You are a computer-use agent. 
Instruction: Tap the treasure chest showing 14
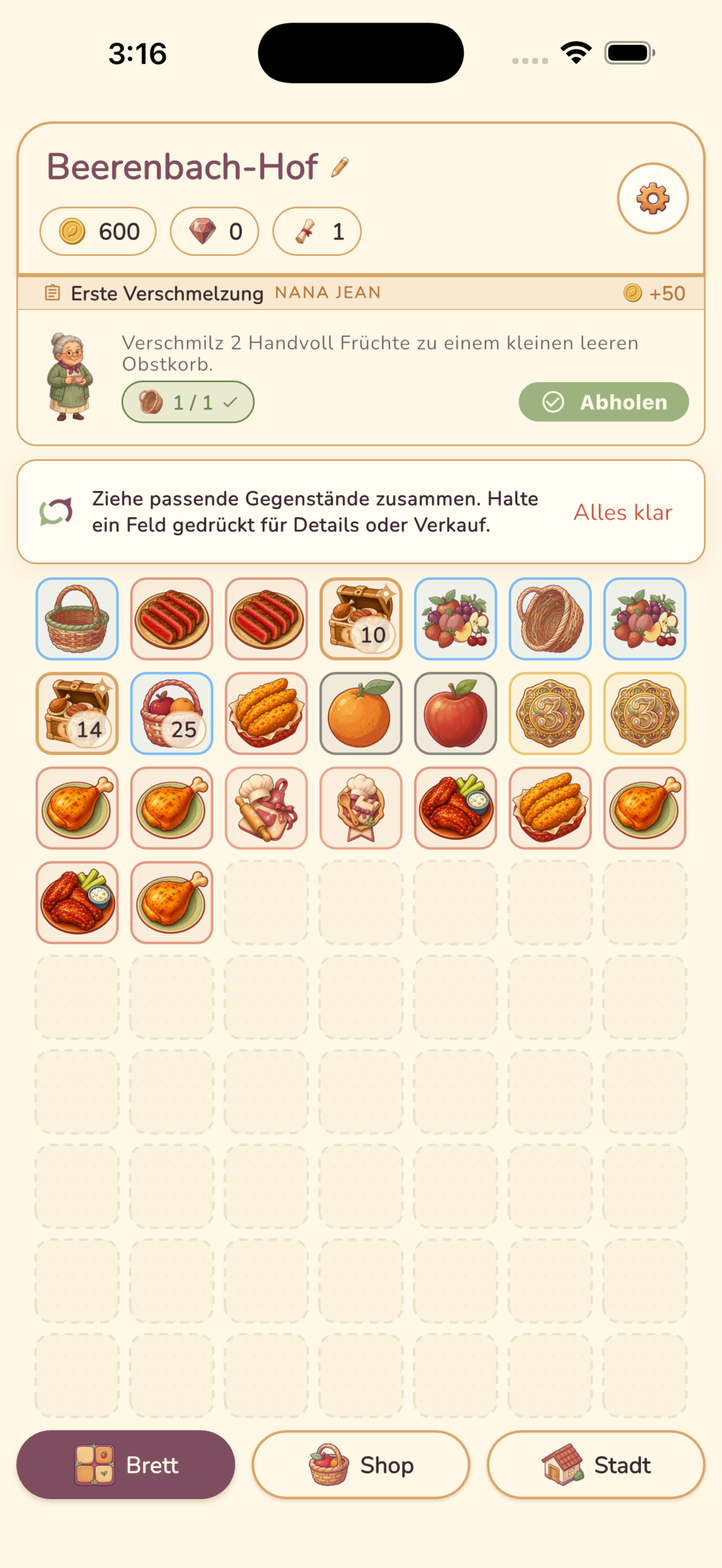(77, 714)
